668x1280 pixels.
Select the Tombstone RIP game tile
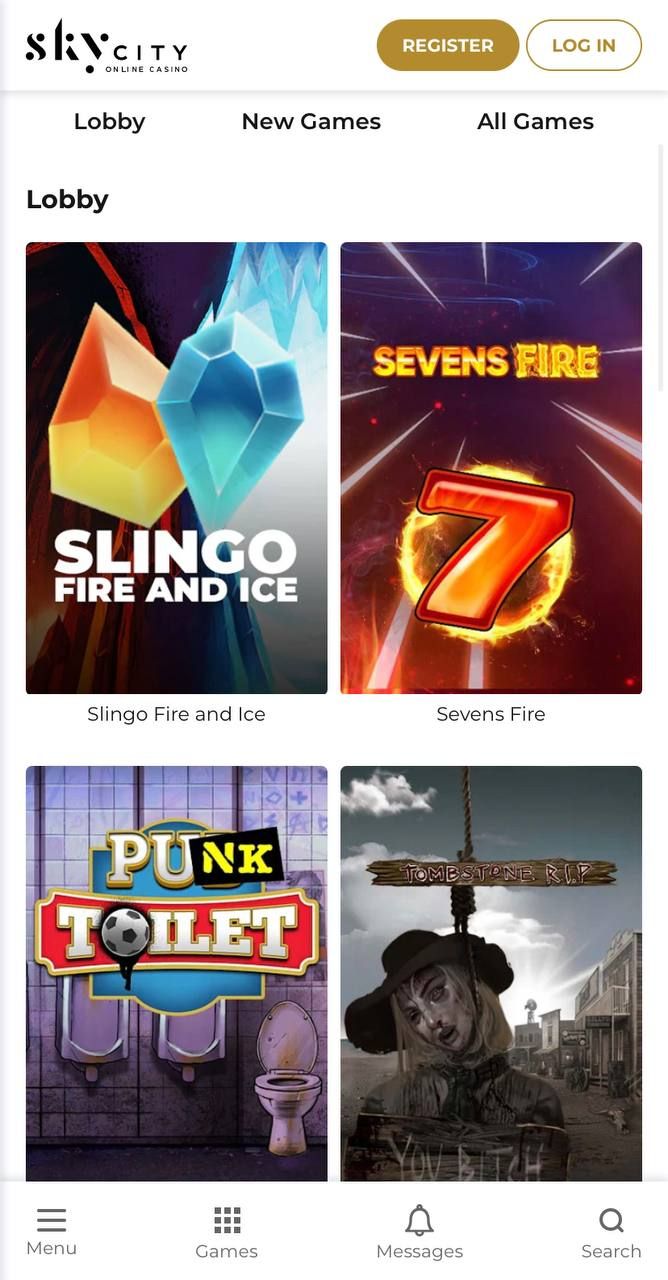click(491, 972)
